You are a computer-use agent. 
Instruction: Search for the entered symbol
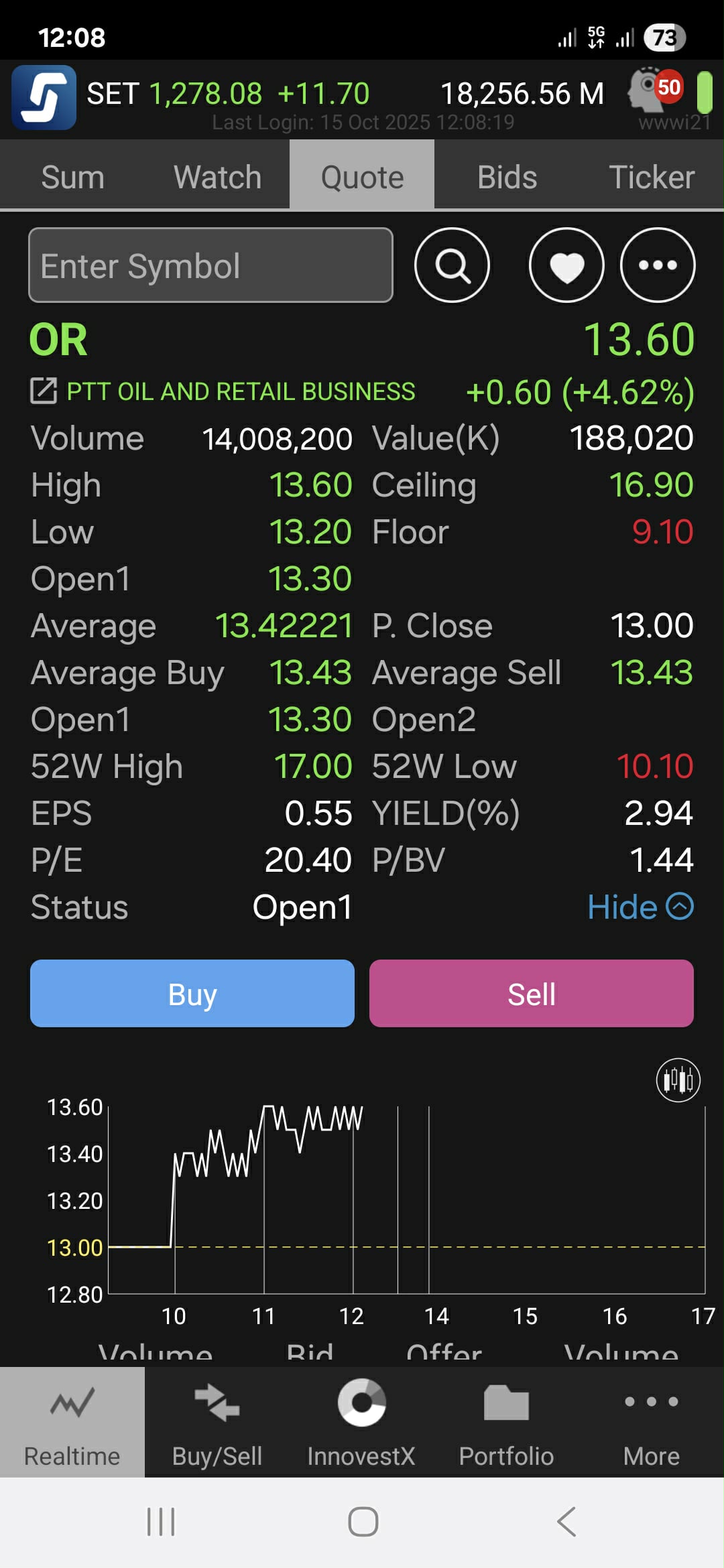click(452, 265)
